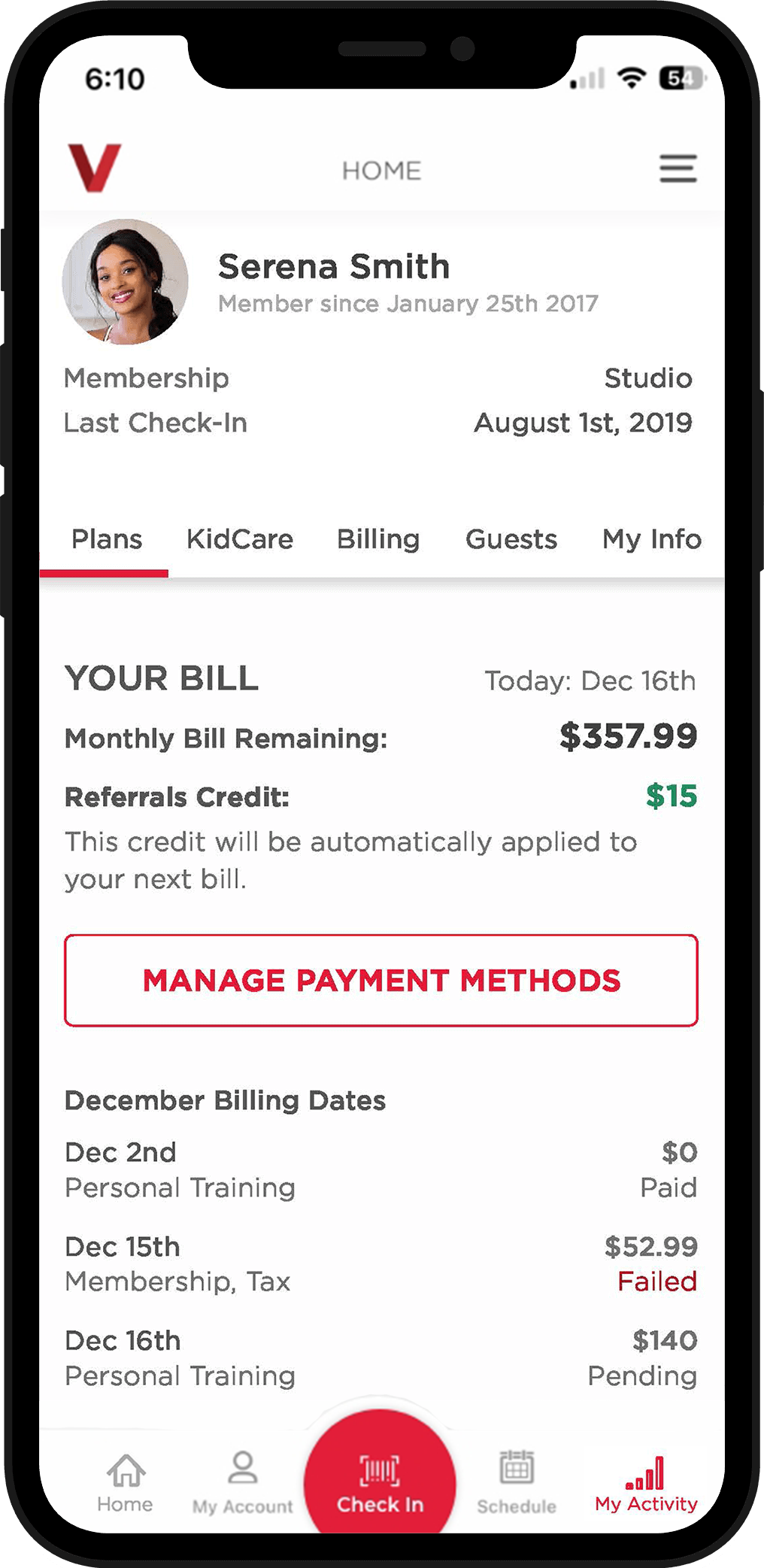
Task: Open the Schedule tab
Action: pos(517,1482)
